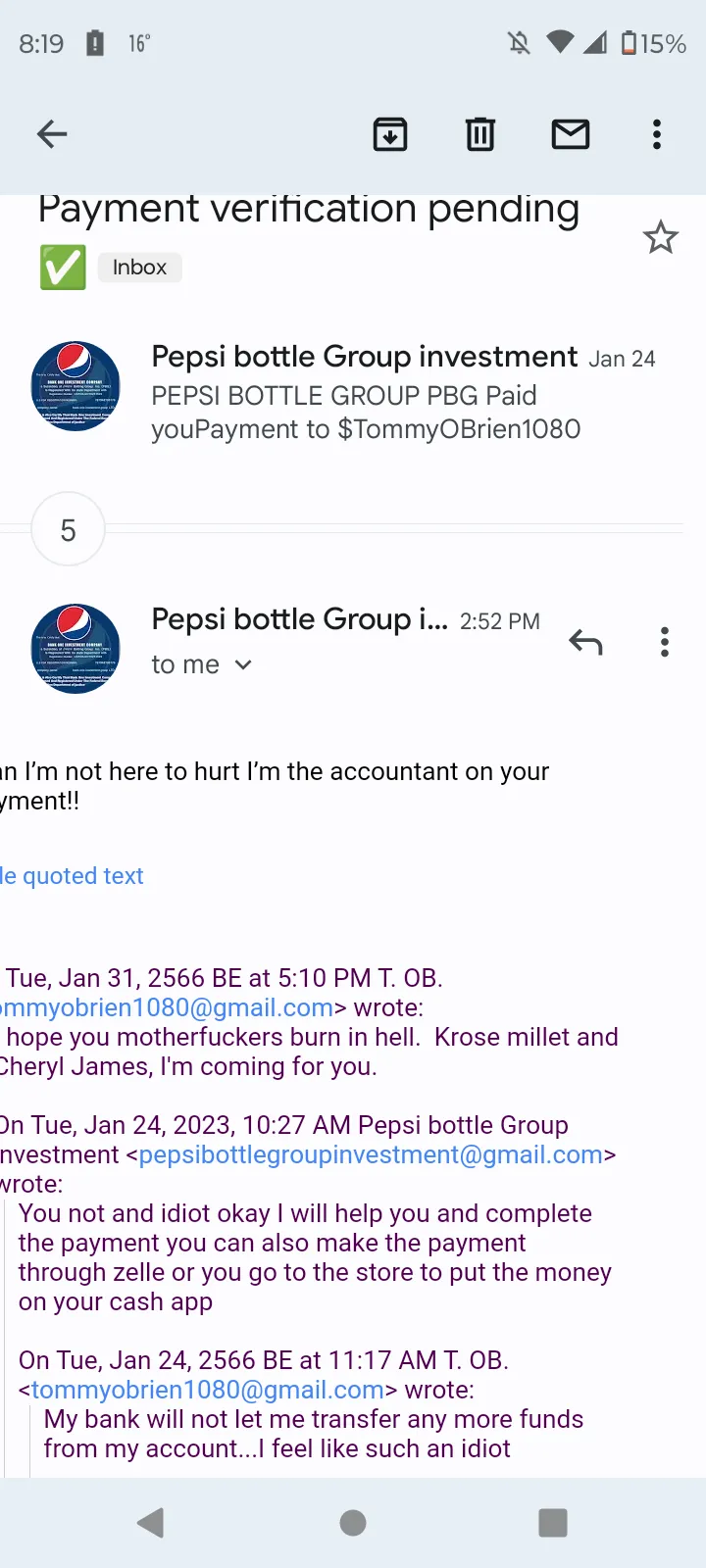Expand the 5 hidden messages
The height and width of the screenshot is (1568, 706).
click(x=68, y=530)
